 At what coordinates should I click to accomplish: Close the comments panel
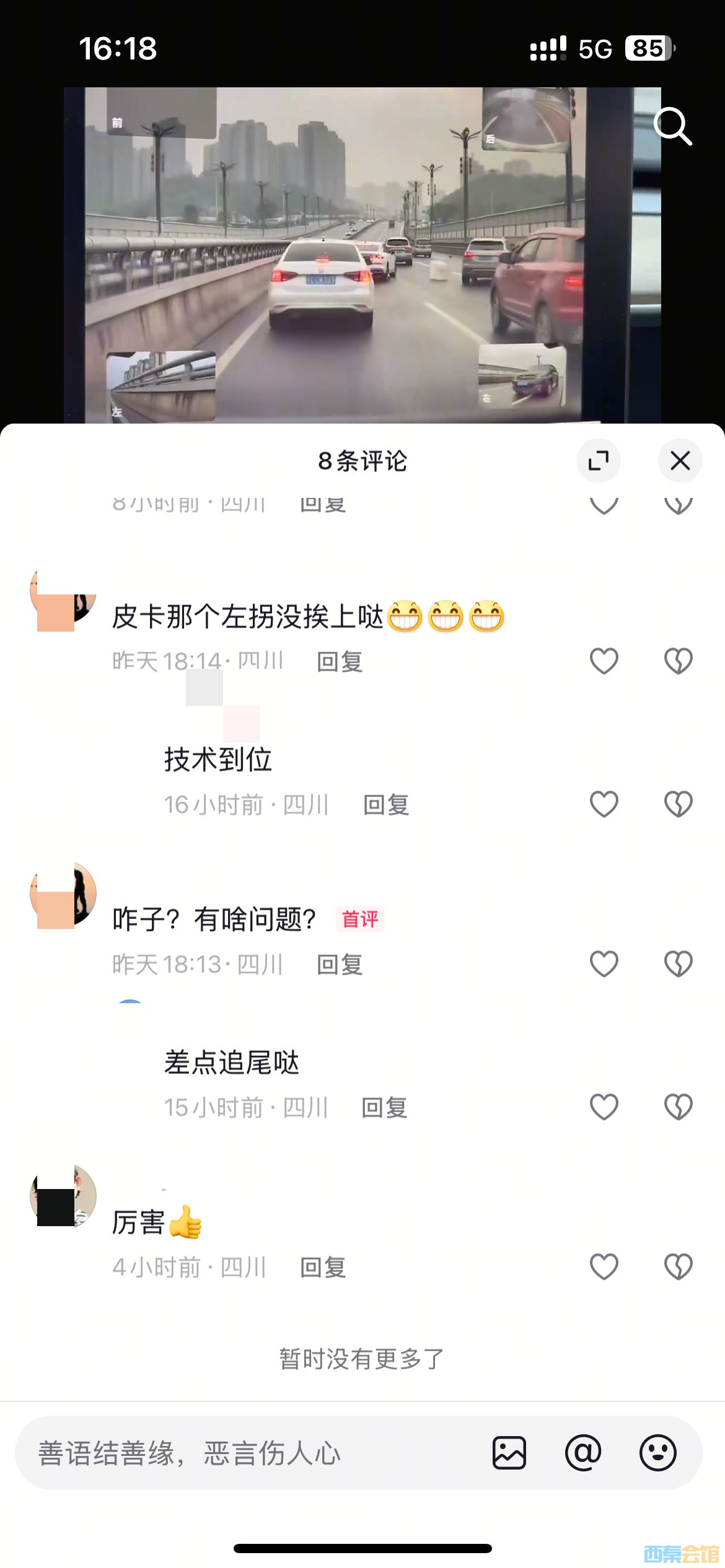pyautogui.click(x=680, y=461)
